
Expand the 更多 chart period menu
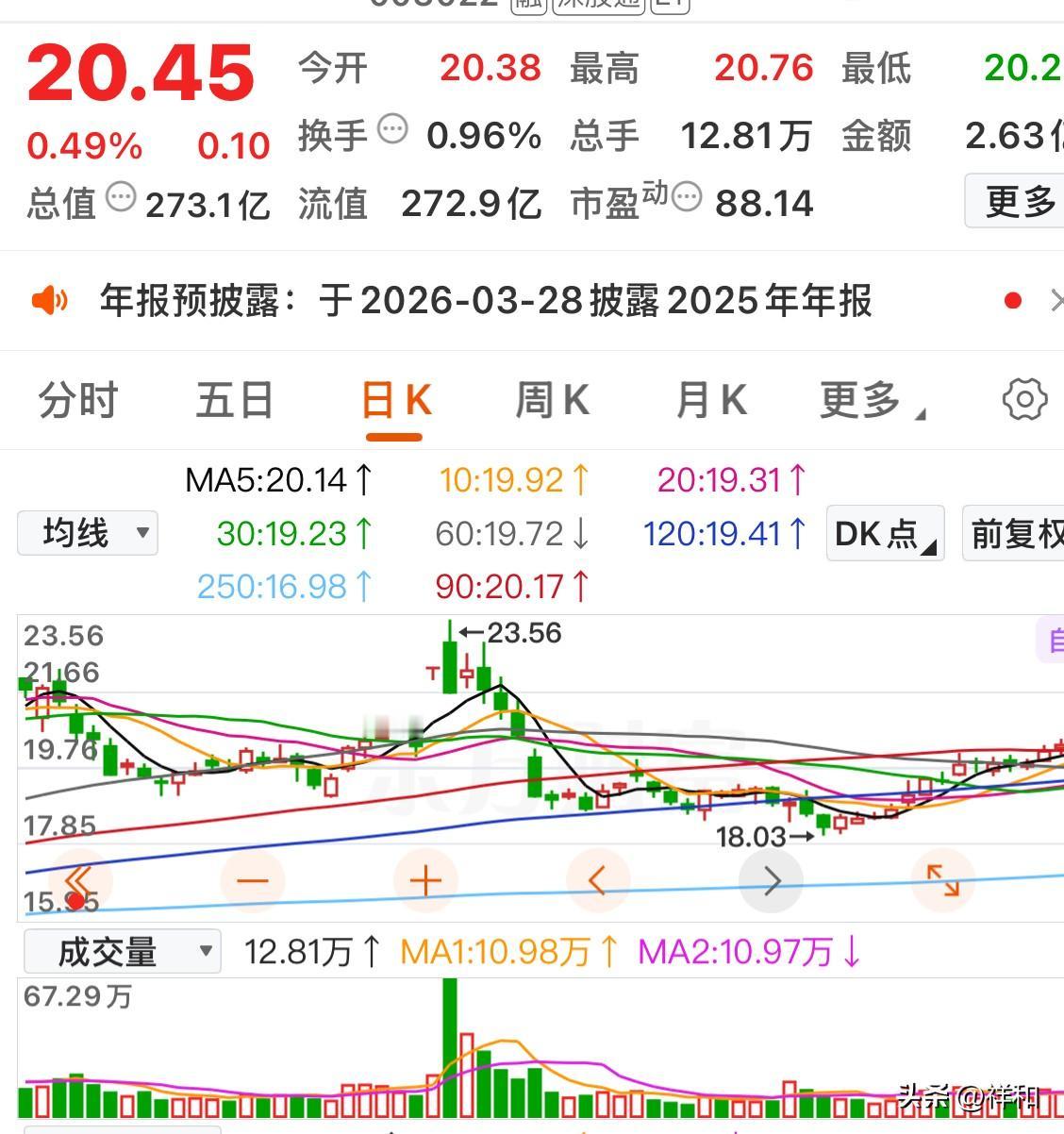[x=868, y=399]
